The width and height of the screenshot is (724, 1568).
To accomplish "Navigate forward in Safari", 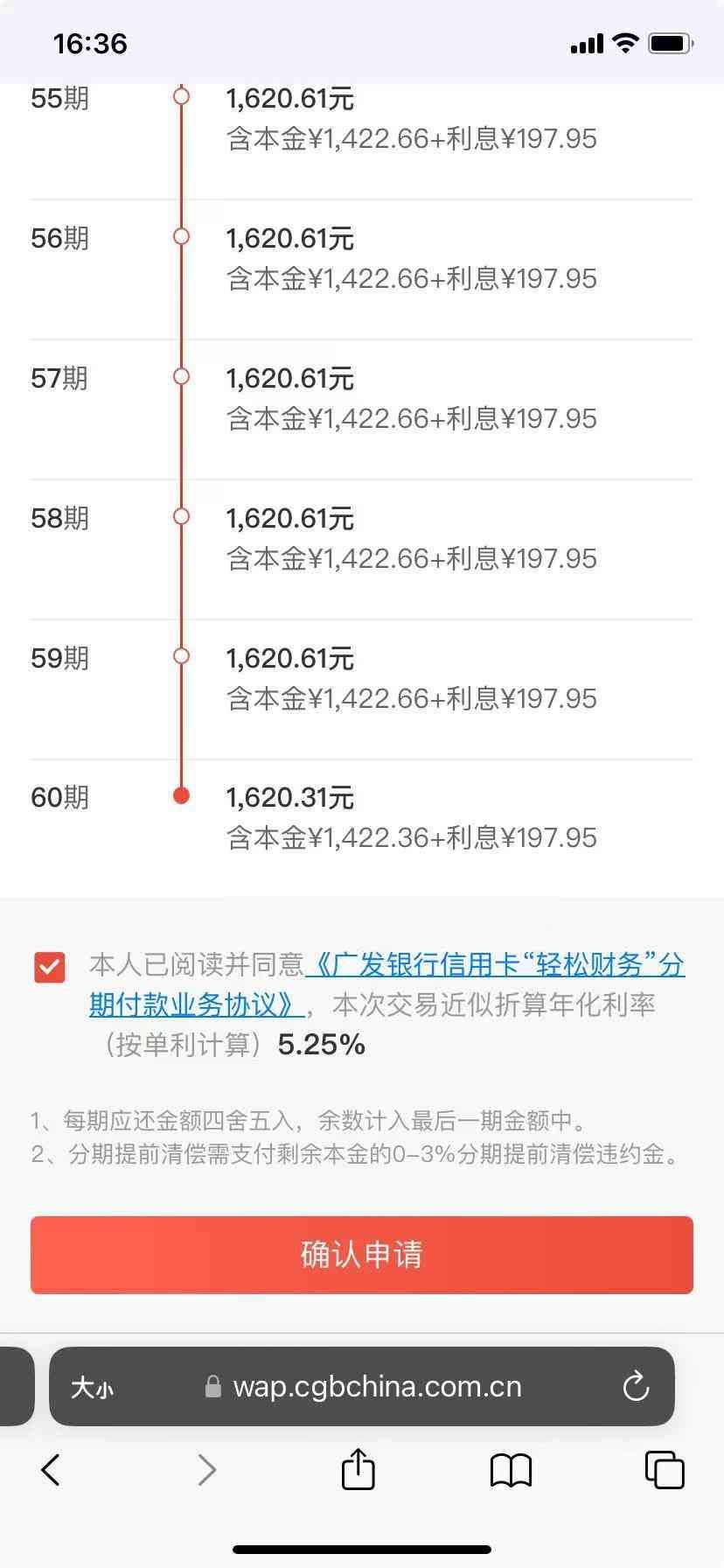I will [206, 1470].
